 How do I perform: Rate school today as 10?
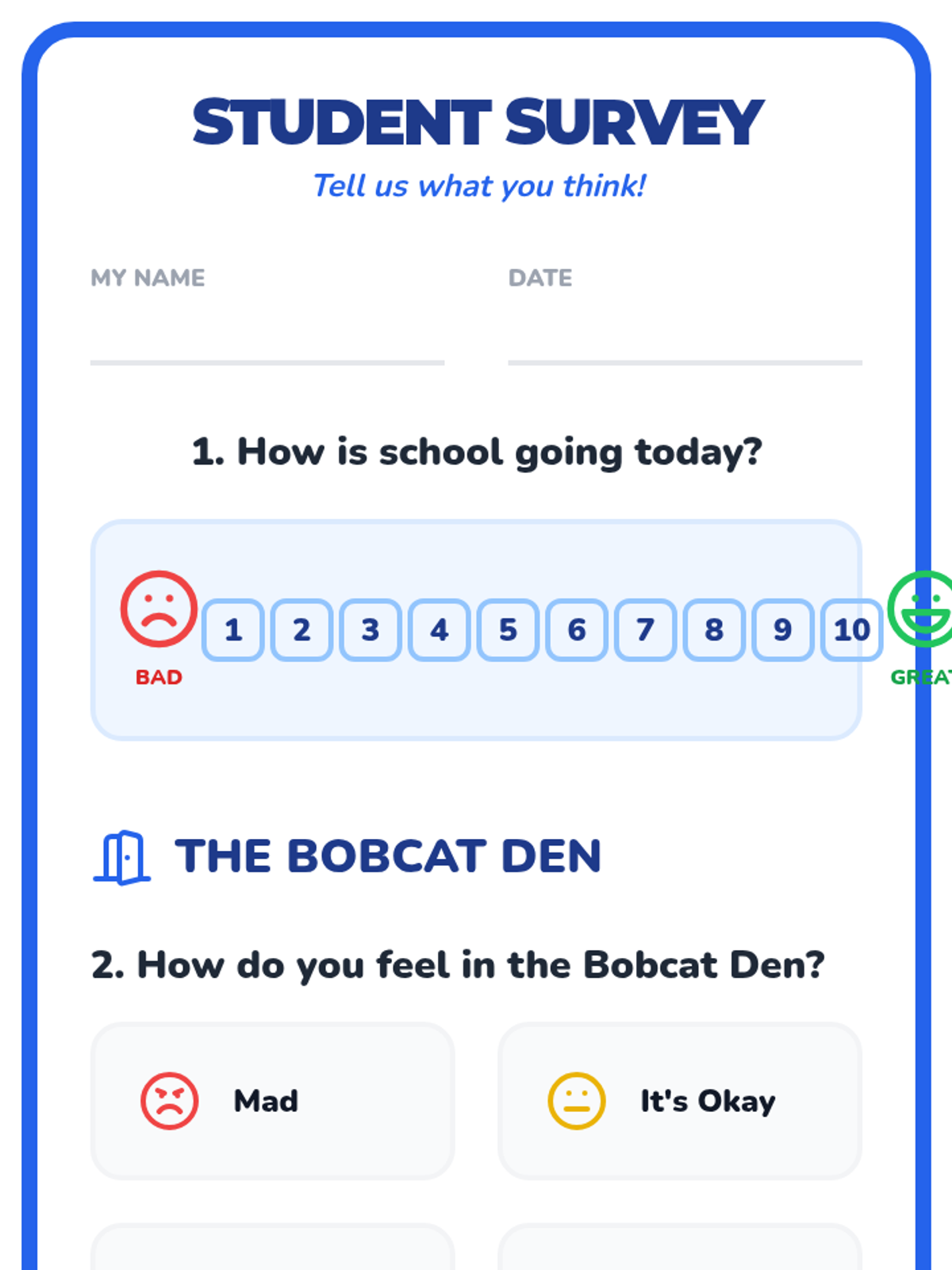[x=852, y=630]
